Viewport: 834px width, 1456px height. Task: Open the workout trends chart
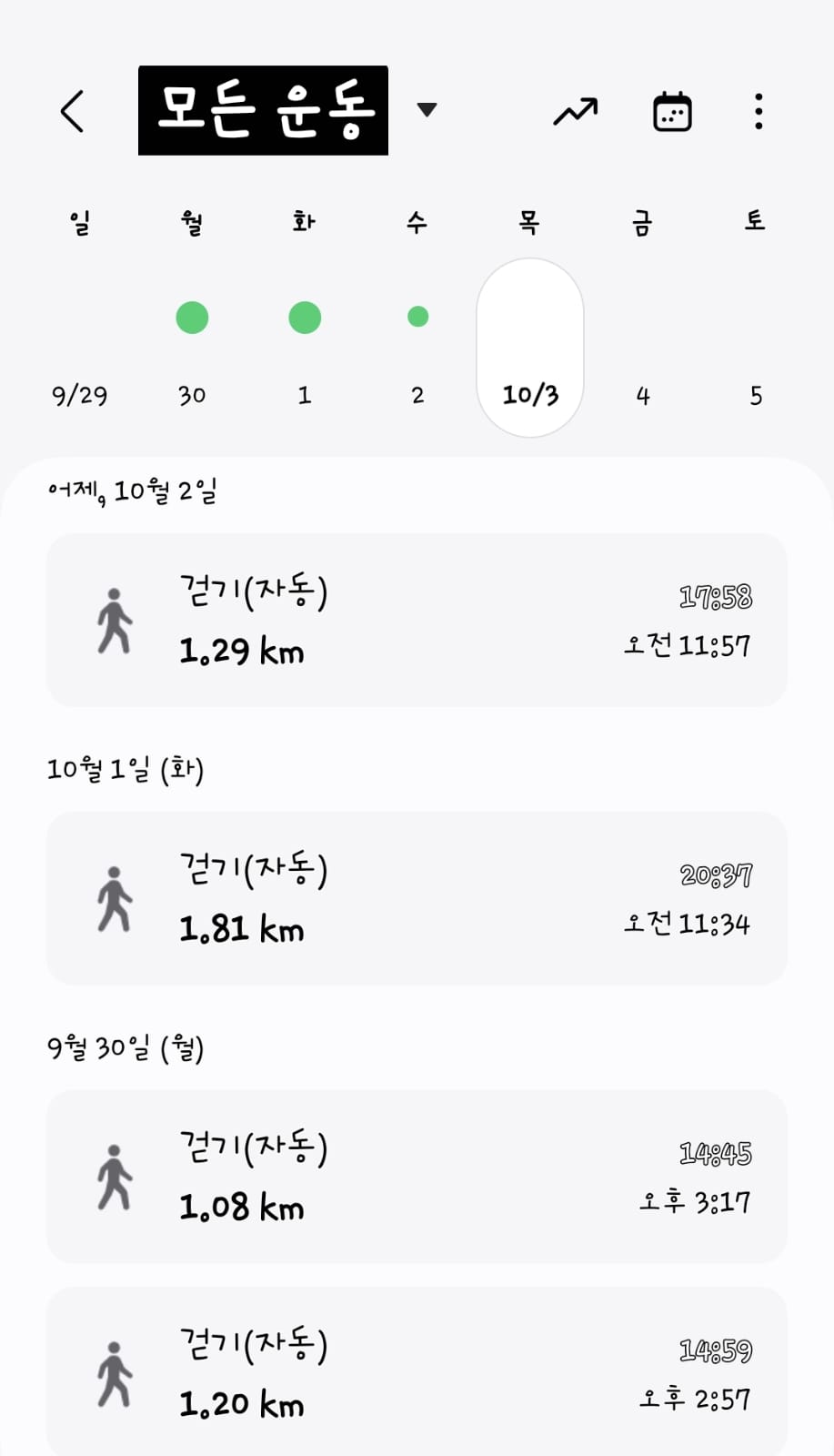(x=576, y=112)
